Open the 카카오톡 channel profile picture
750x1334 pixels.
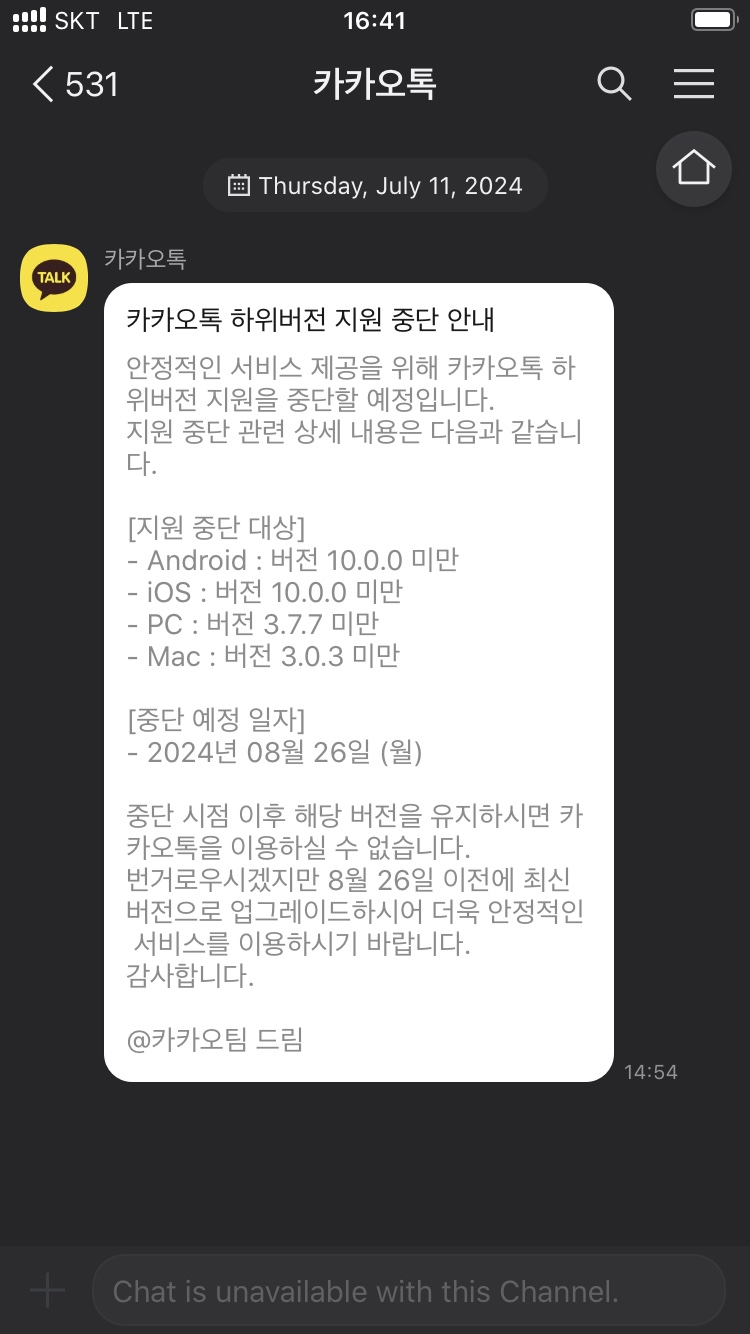pos(54,277)
